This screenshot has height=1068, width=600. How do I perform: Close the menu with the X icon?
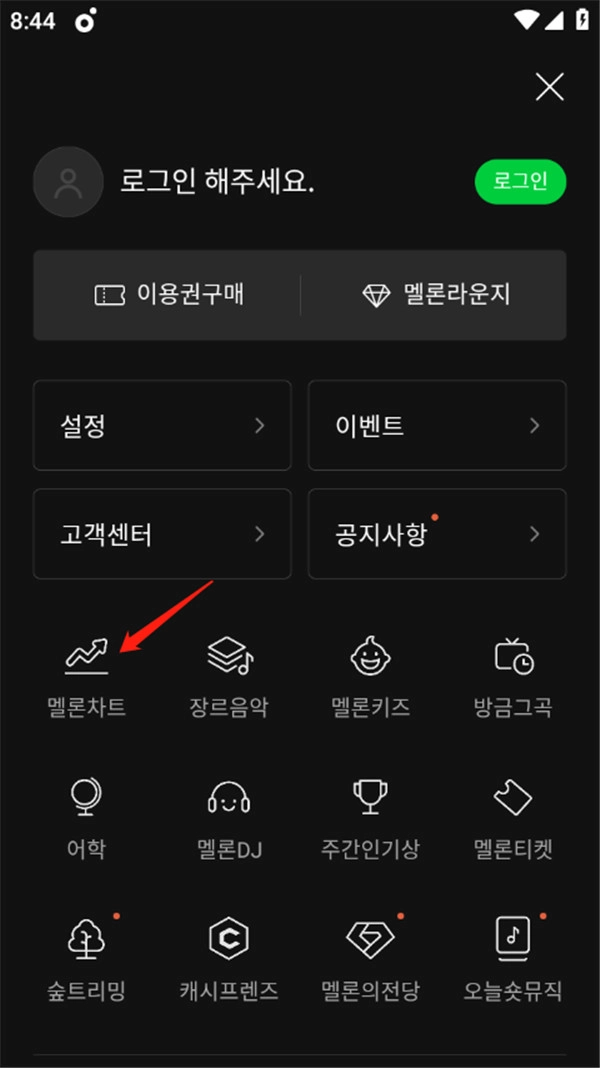[549, 87]
